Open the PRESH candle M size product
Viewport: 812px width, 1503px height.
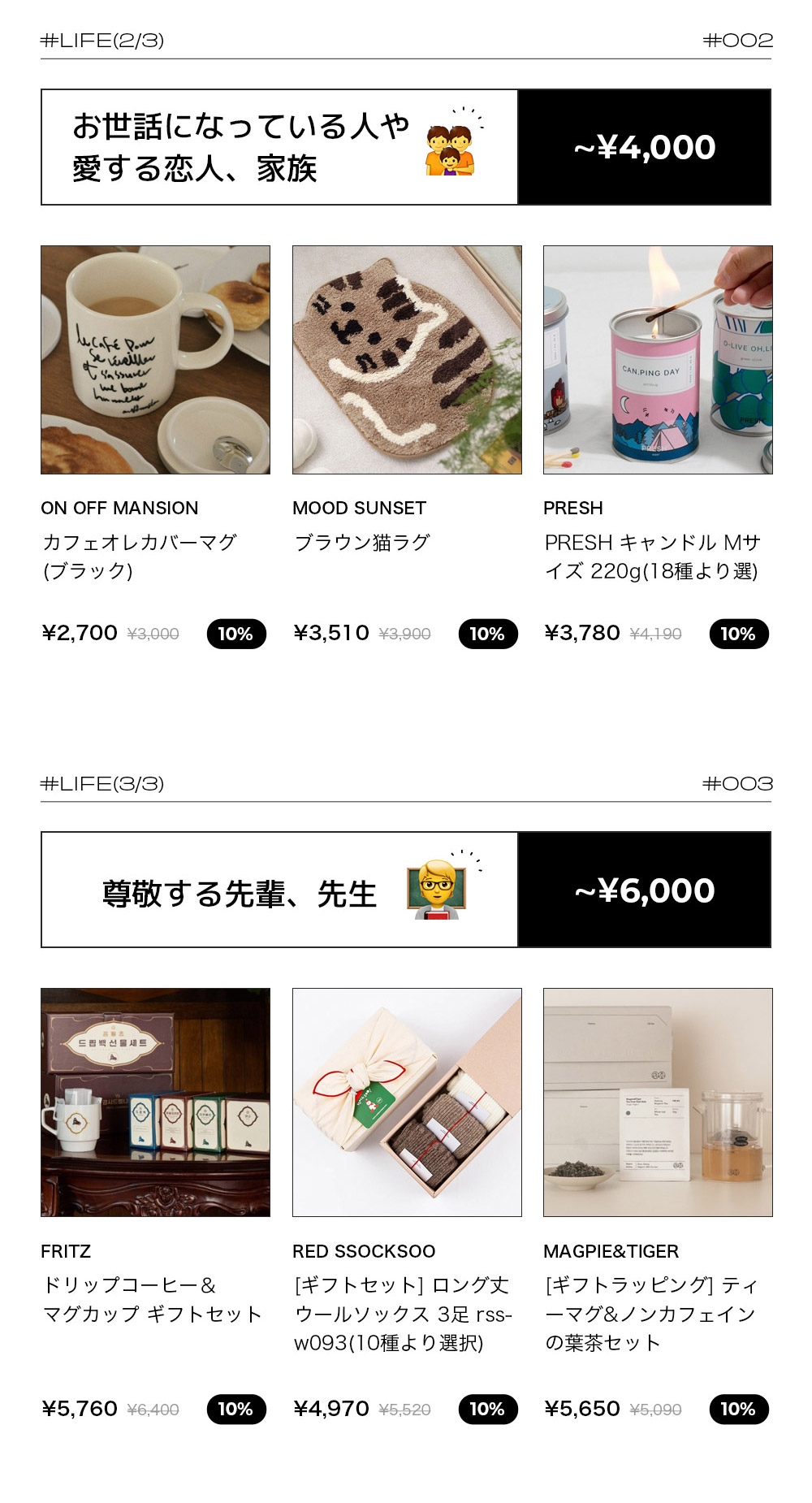[658, 360]
